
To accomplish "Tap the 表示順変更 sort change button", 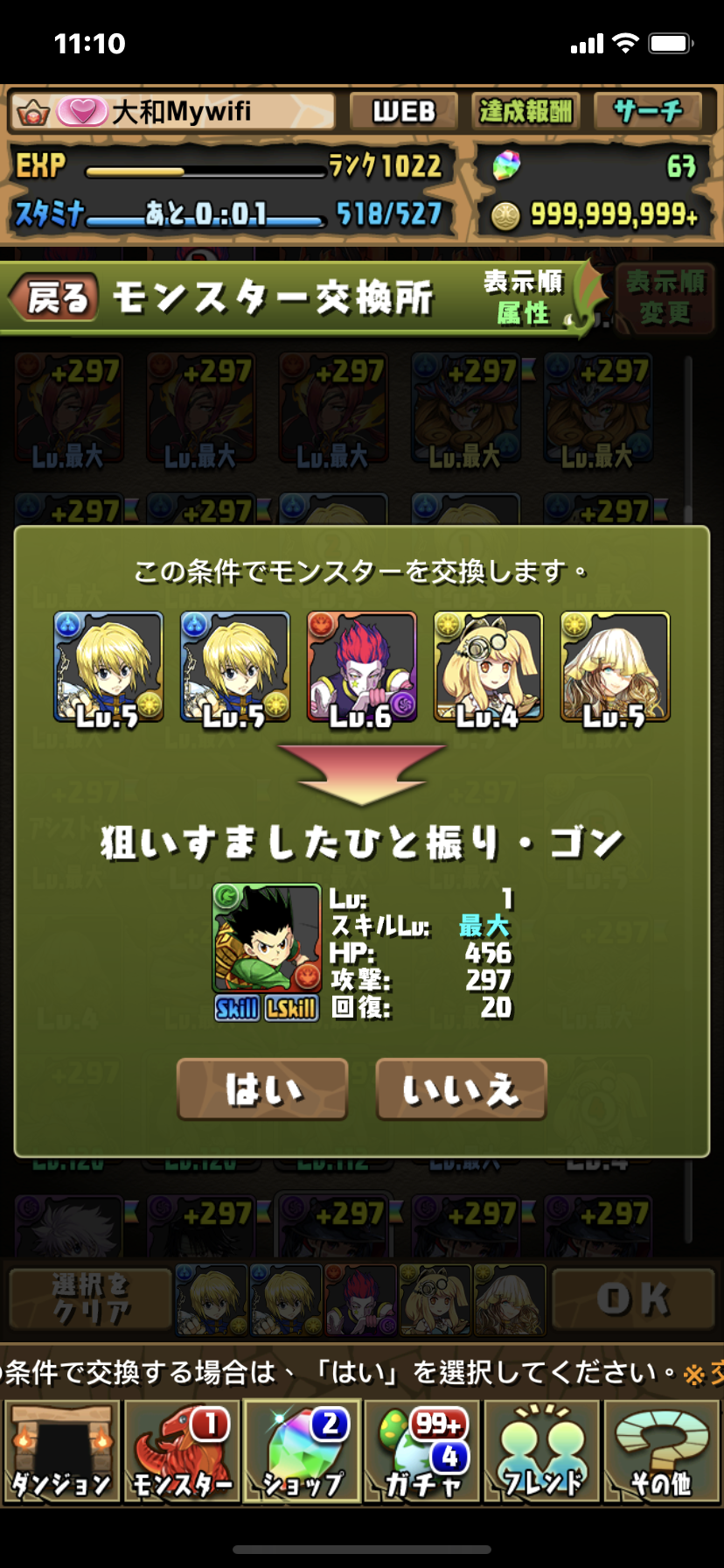I will pos(665,297).
